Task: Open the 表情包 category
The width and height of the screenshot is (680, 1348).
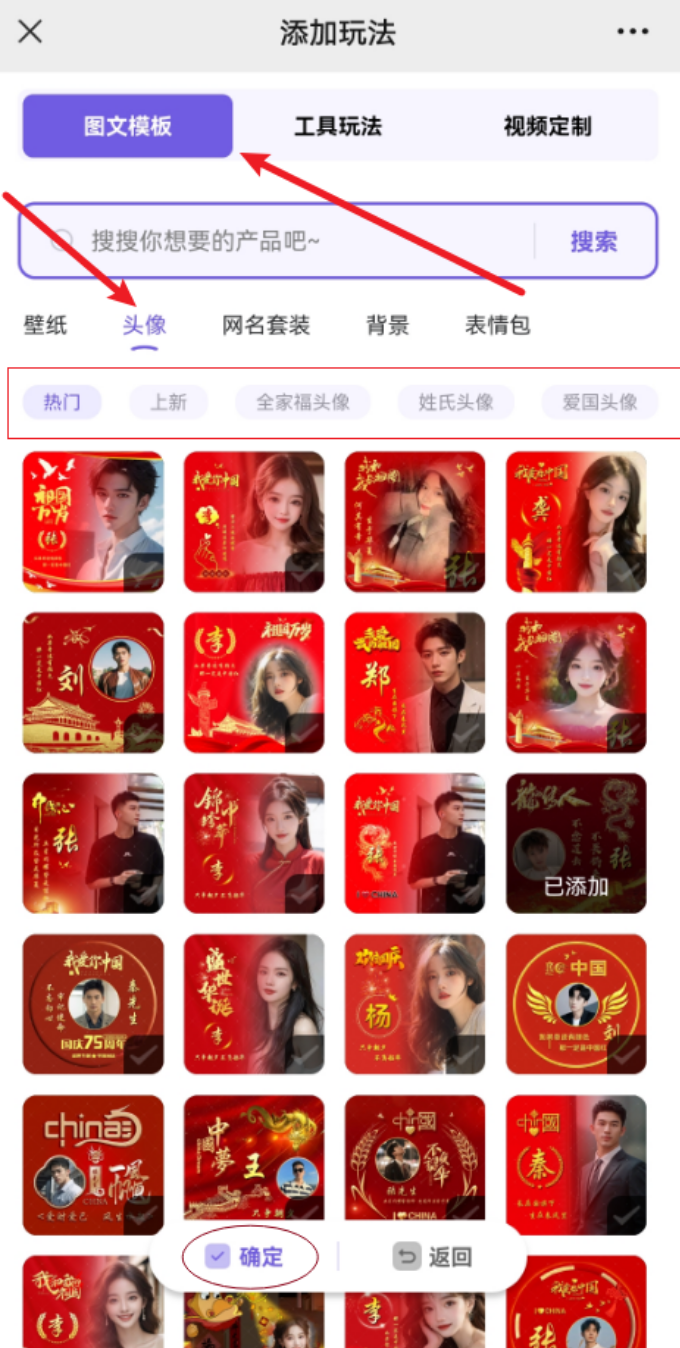Action: tap(497, 325)
